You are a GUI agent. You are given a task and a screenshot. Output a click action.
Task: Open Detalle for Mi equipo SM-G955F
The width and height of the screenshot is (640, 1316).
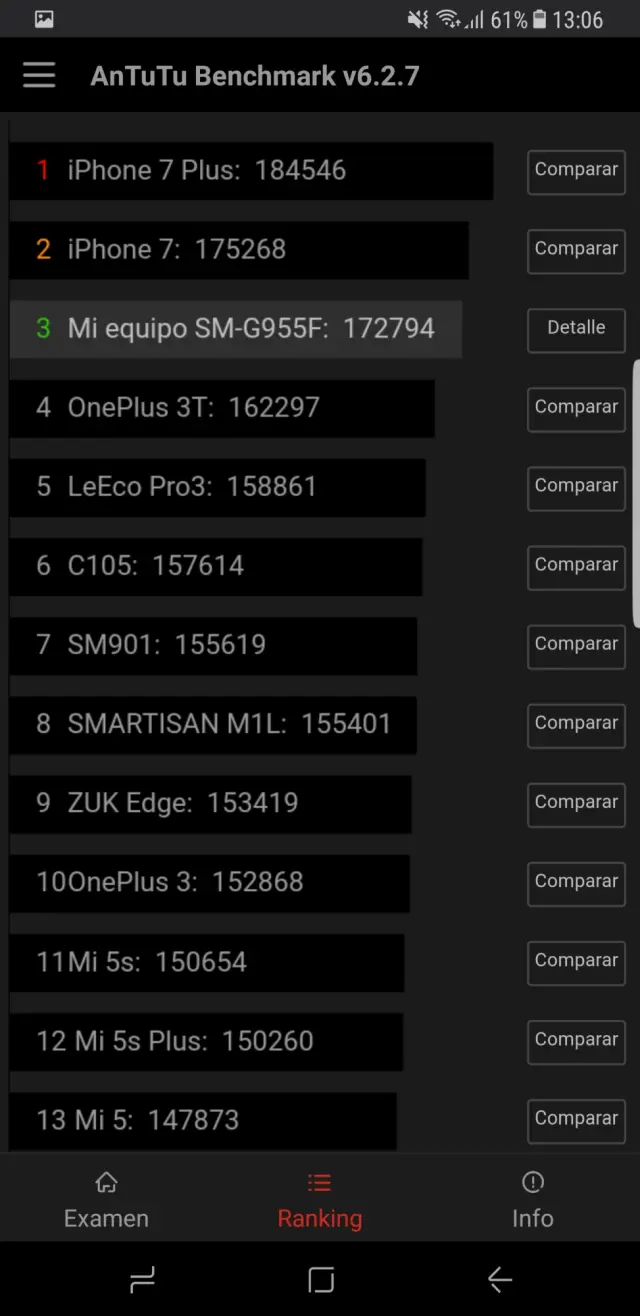(576, 329)
